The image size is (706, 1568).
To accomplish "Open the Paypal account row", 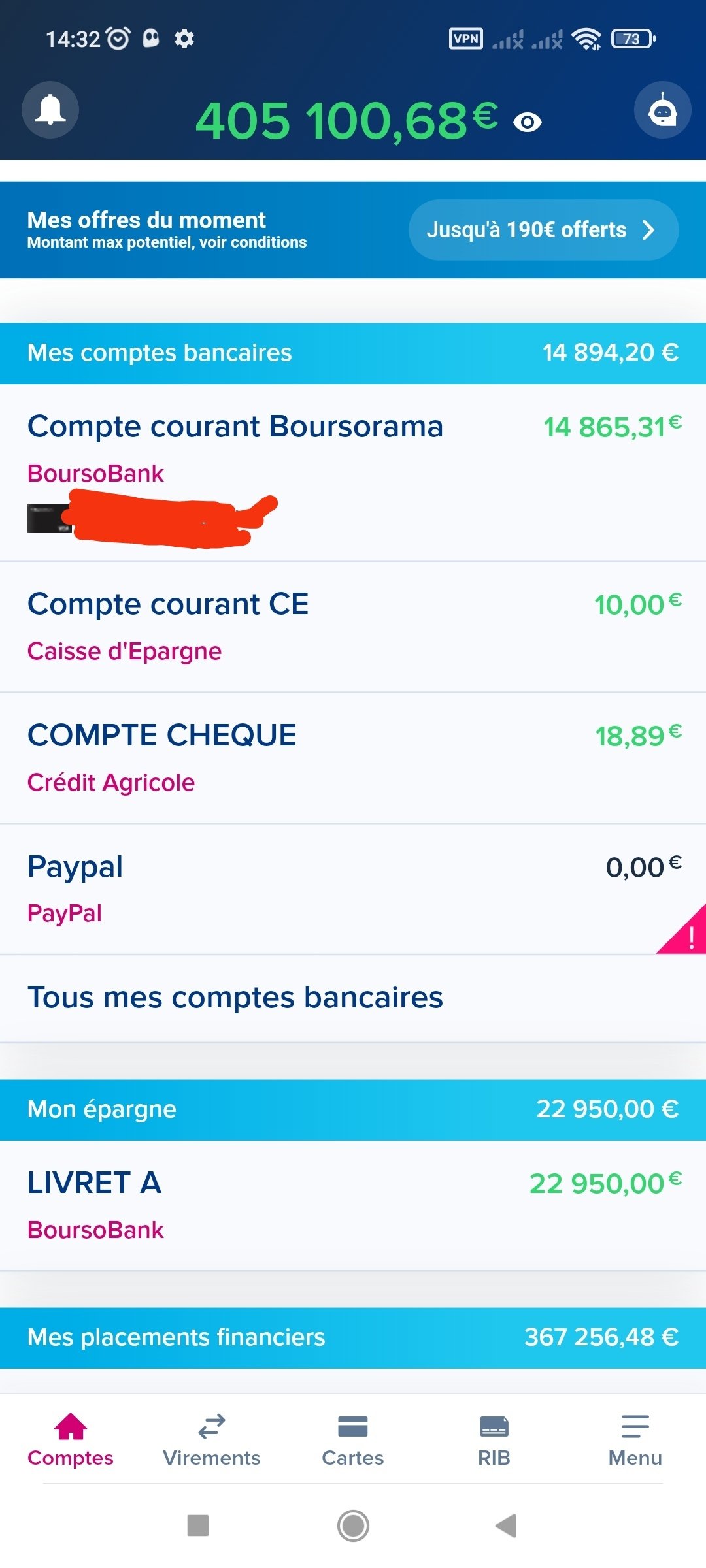I will tap(353, 889).
